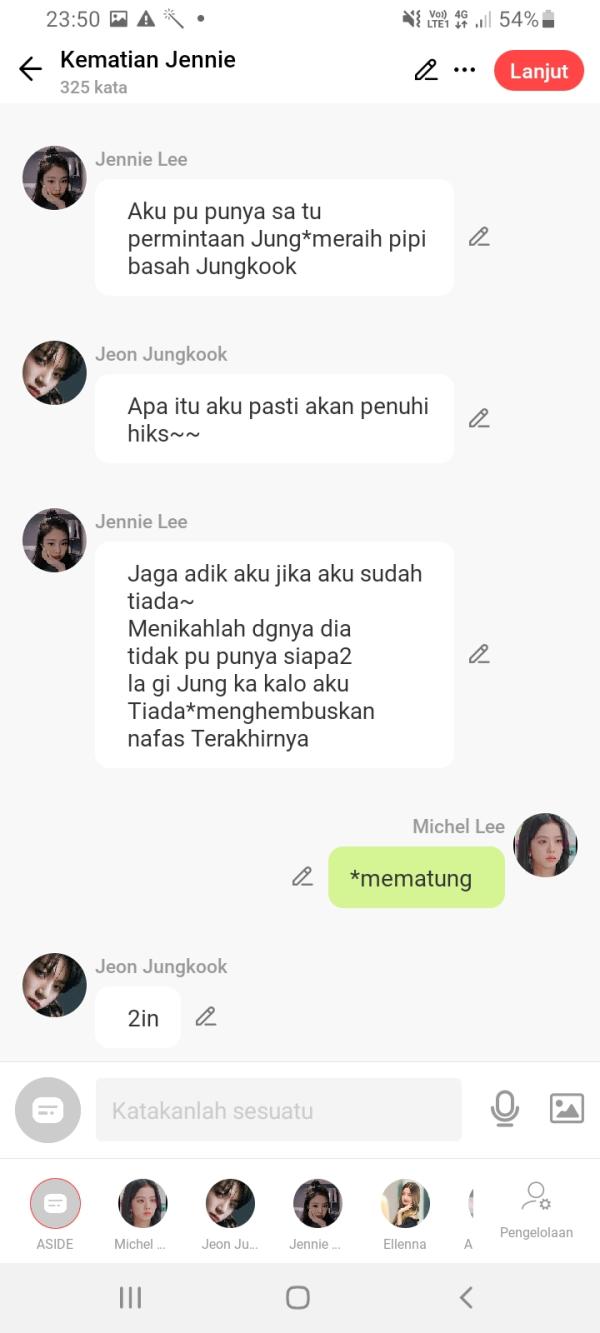Choose Michel as the speaking character
The image size is (600, 1333).
tap(142, 1203)
